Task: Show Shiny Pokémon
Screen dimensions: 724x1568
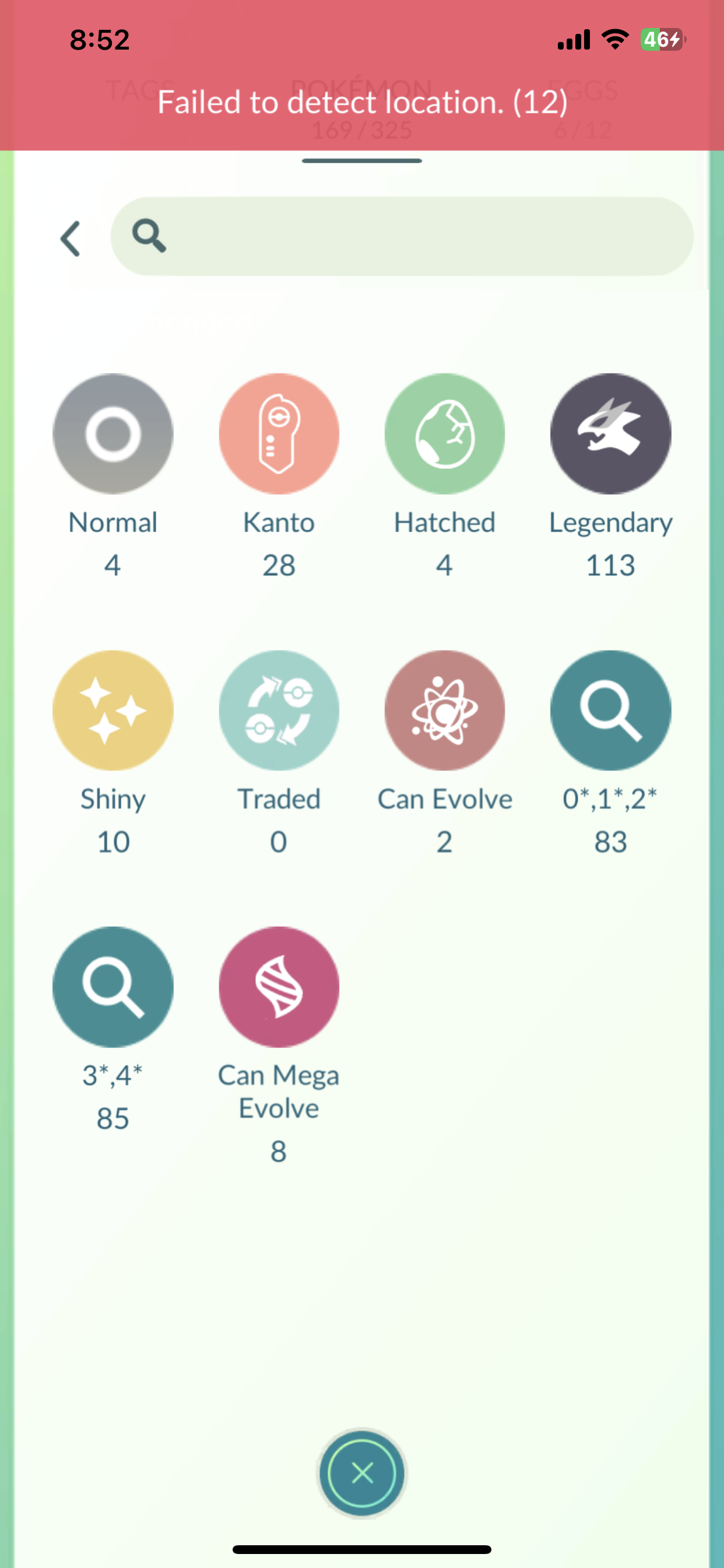Action: (x=113, y=710)
